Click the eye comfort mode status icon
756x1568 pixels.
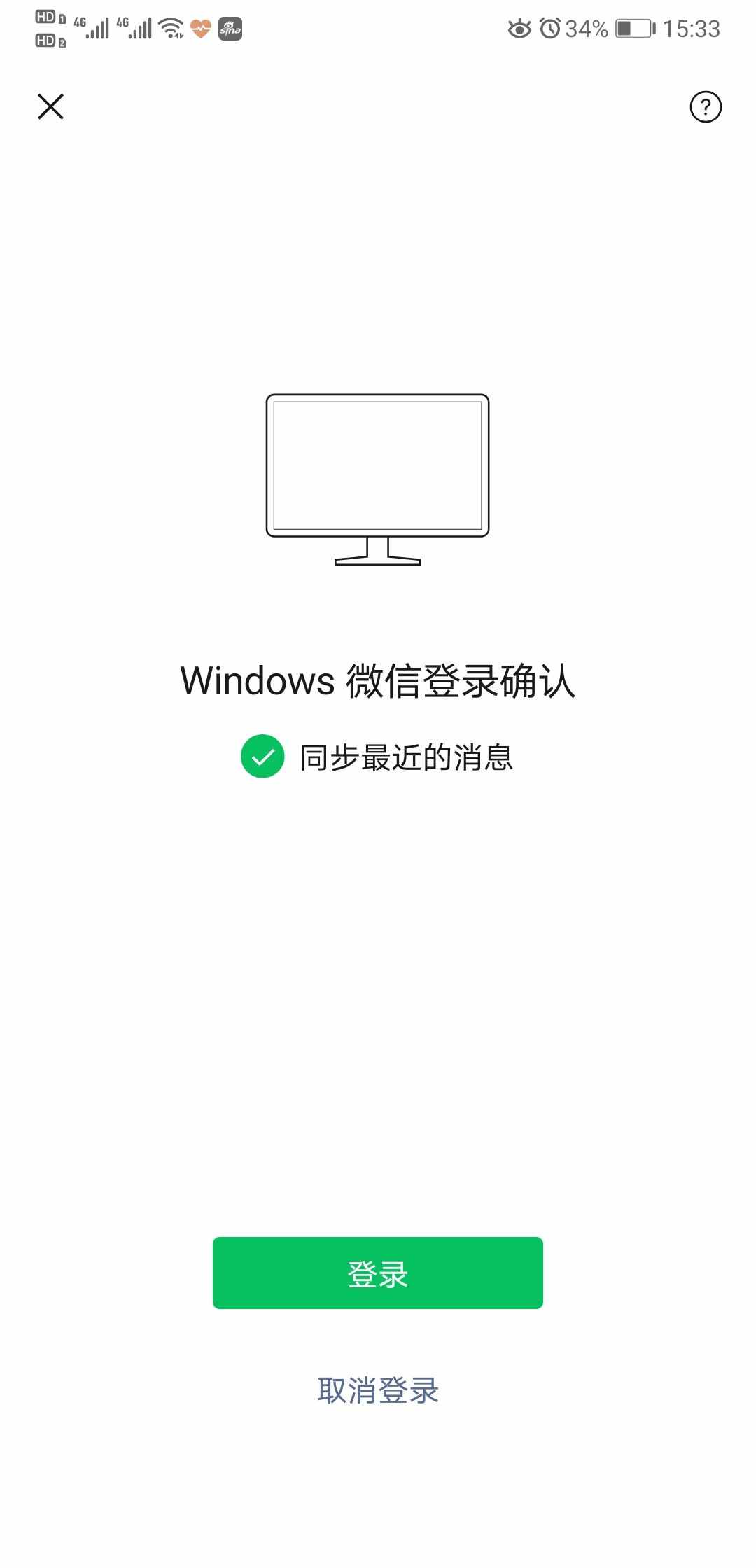521,27
